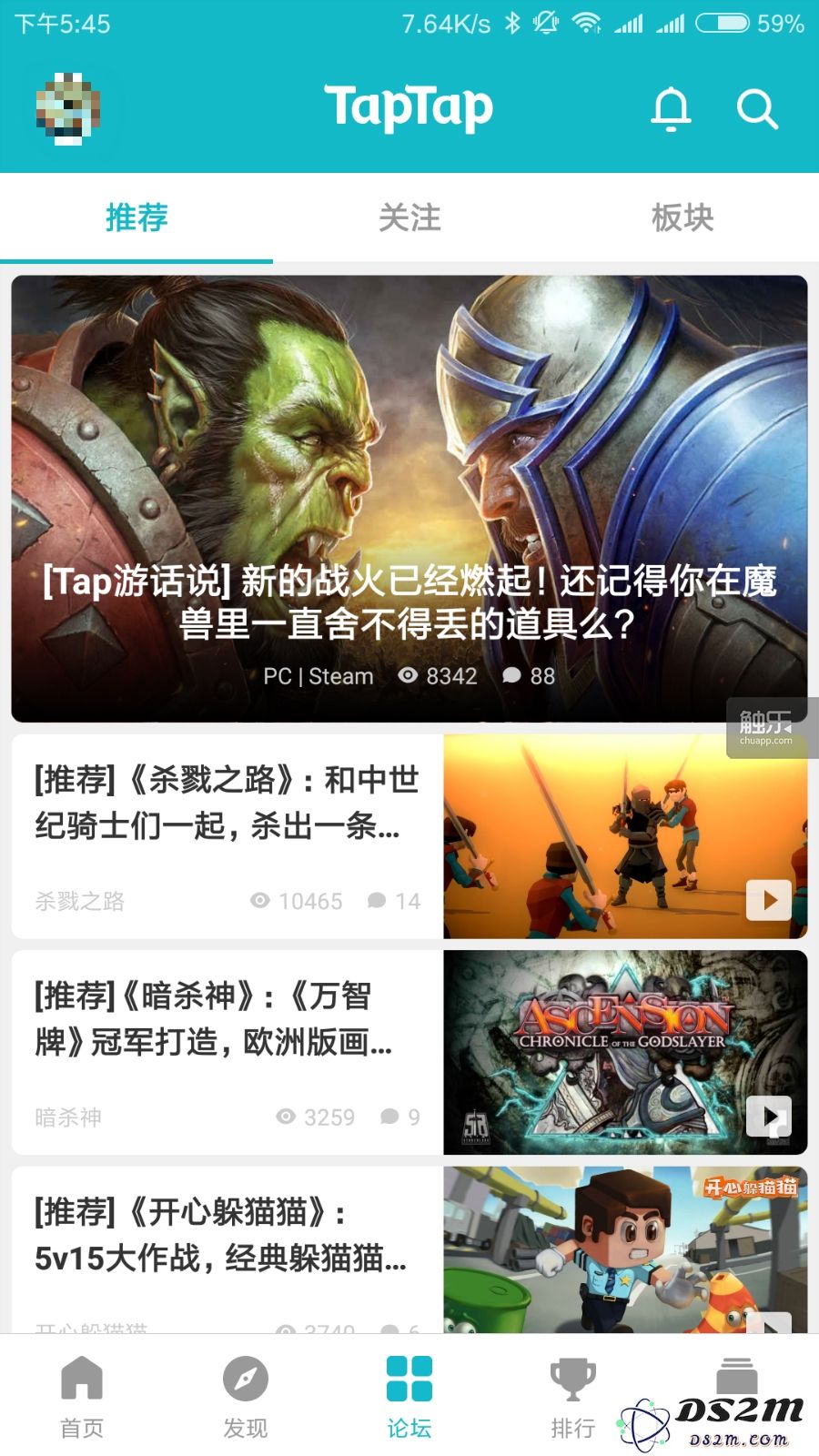The height and width of the screenshot is (1456, 819).
Task: Go to the 发现 discover tab
Action: pyautogui.click(x=246, y=1396)
